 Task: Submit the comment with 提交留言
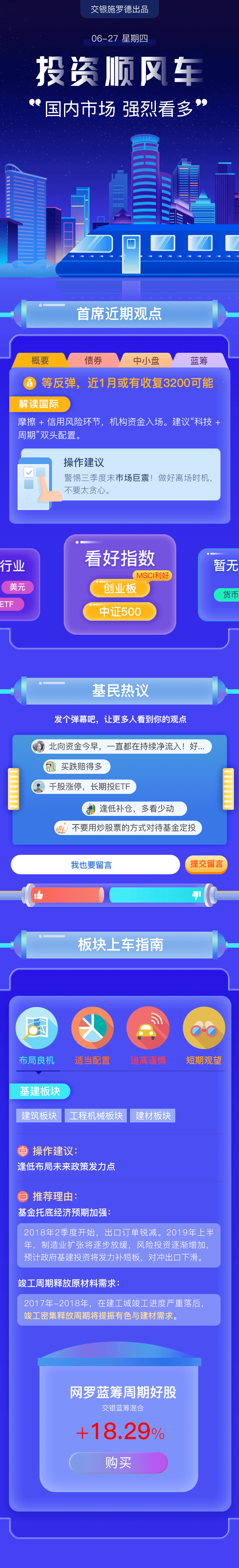(206, 864)
